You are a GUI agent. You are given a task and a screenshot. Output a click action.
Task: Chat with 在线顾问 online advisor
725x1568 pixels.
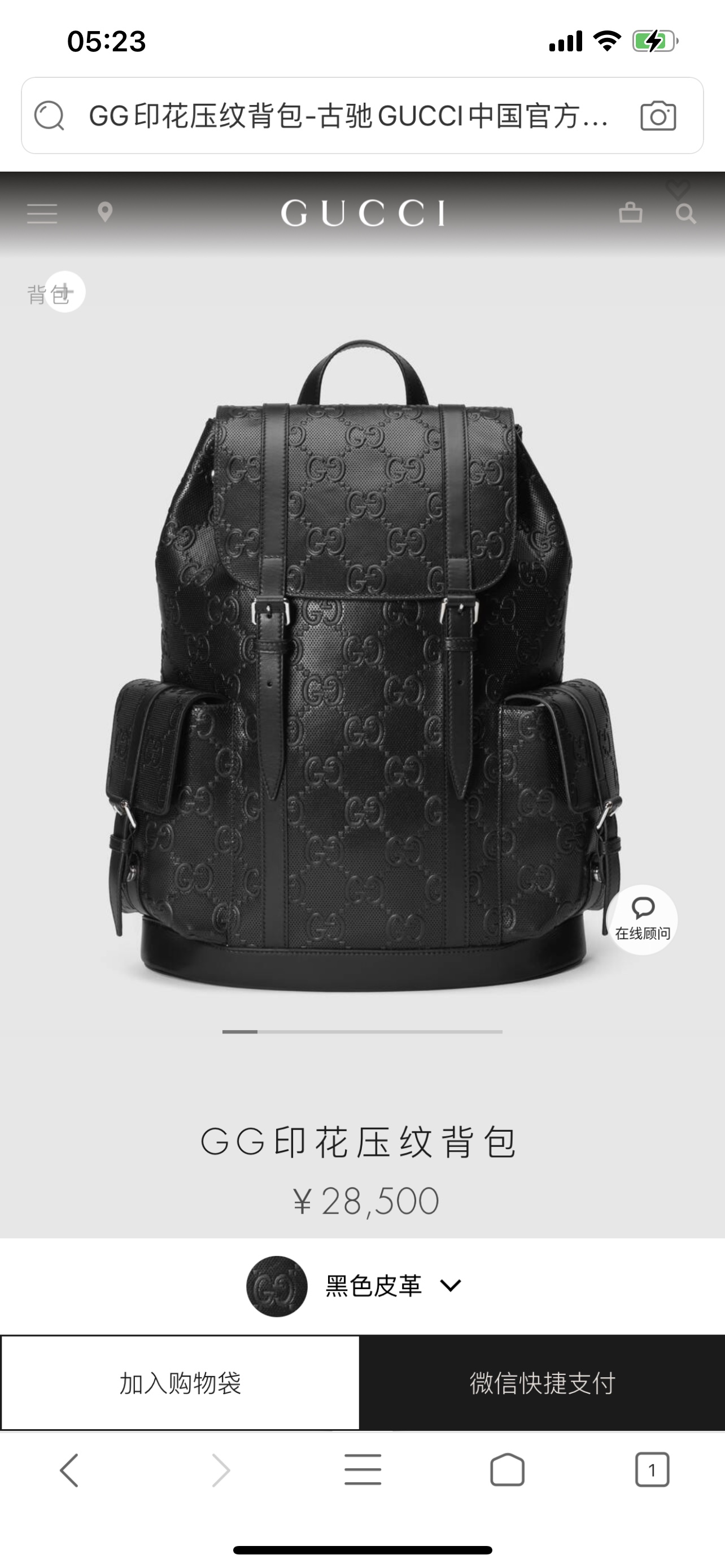pos(642,919)
